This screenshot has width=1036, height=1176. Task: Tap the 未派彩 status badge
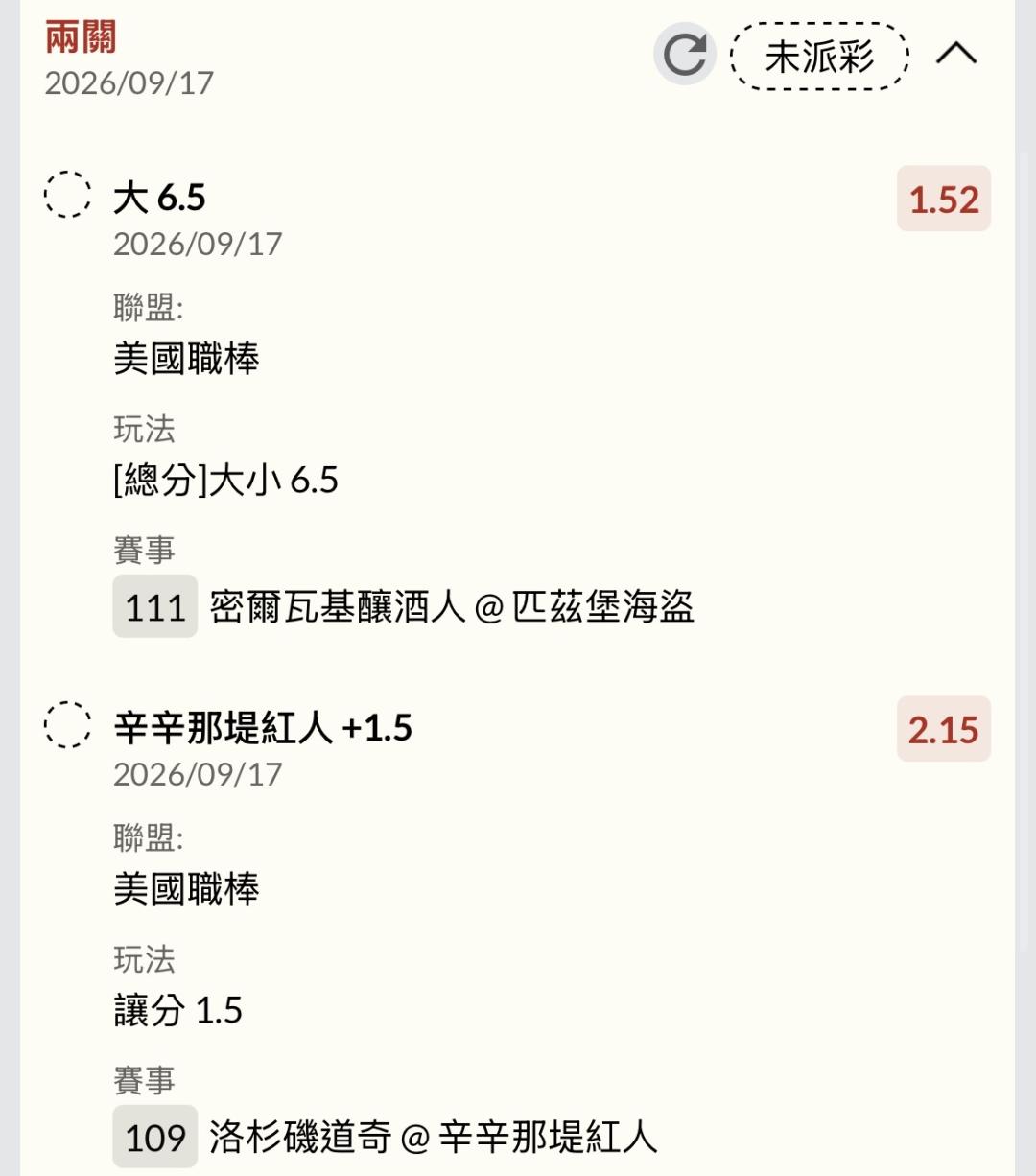[x=819, y=57]
